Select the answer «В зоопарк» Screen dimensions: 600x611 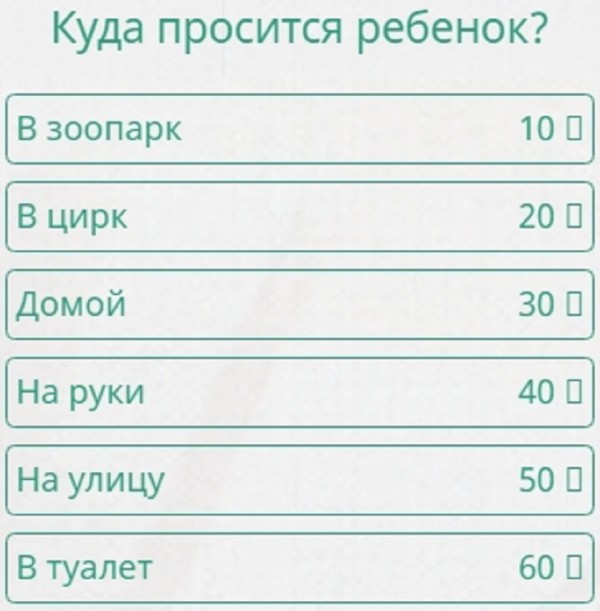[298, 129]
